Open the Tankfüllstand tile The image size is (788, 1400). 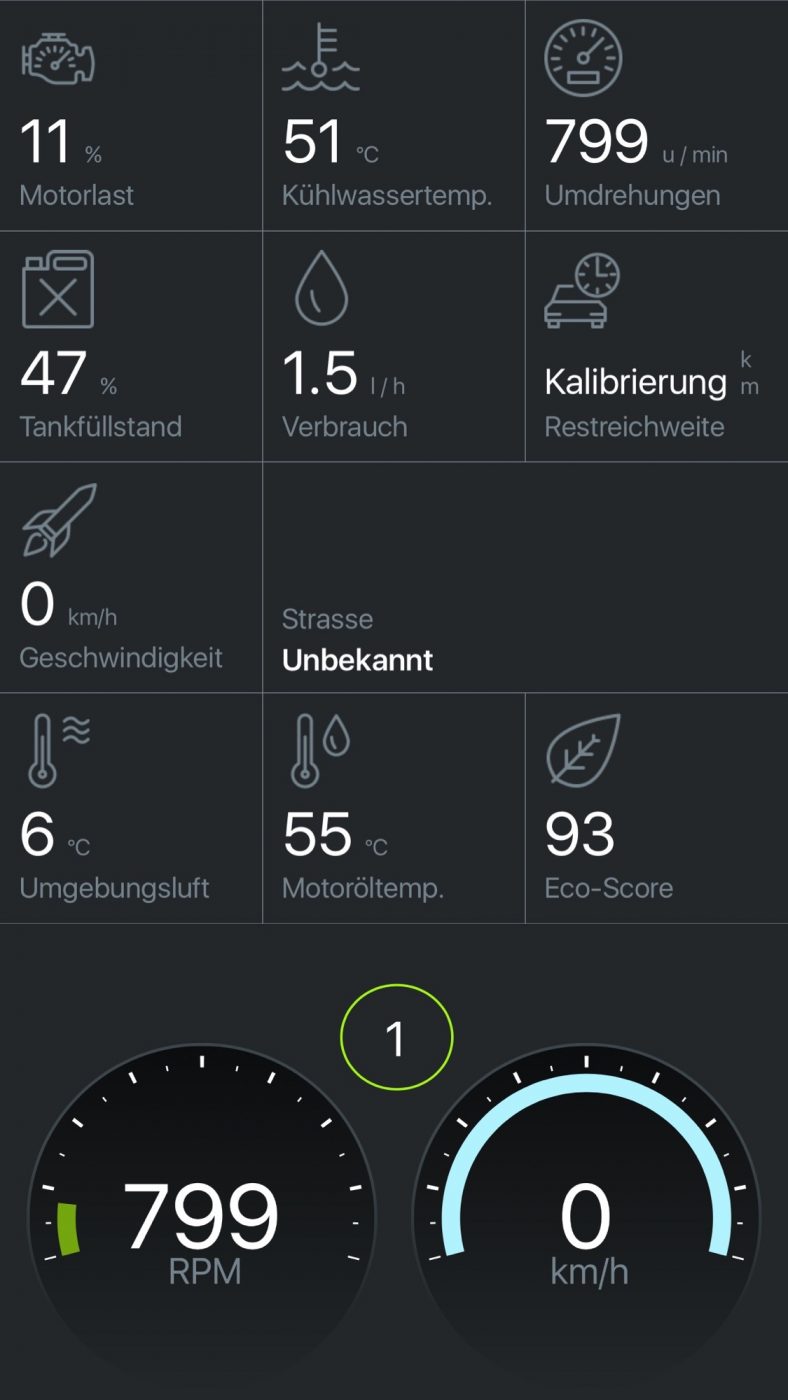coord(131,346)
